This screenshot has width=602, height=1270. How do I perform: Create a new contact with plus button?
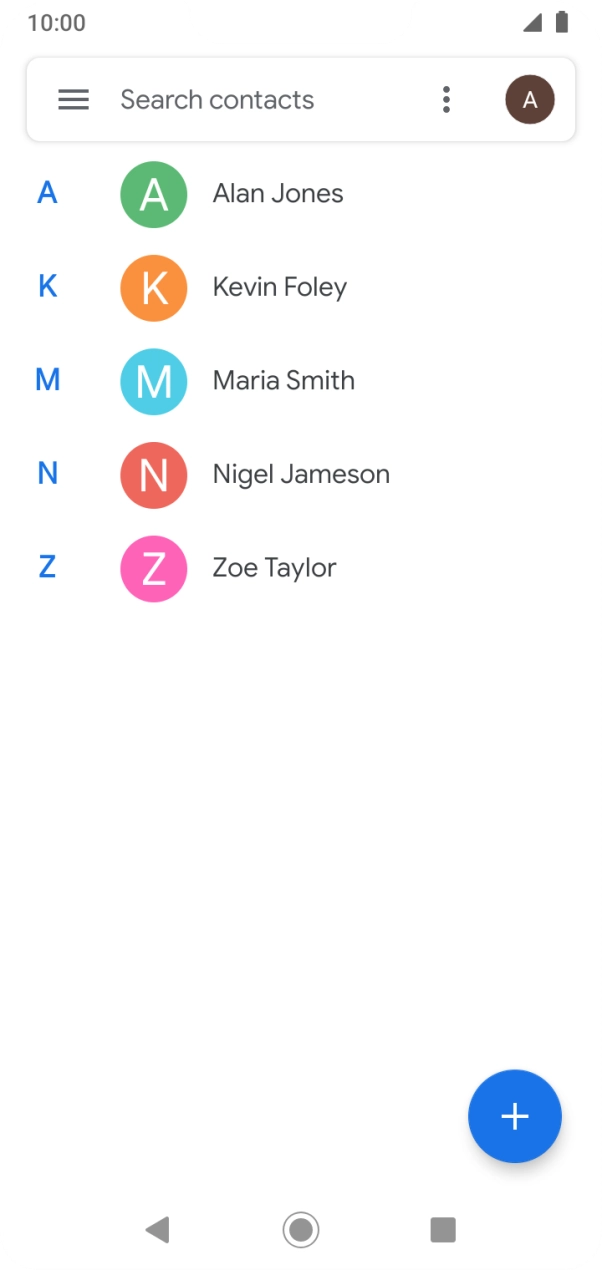coord(514,1116)
